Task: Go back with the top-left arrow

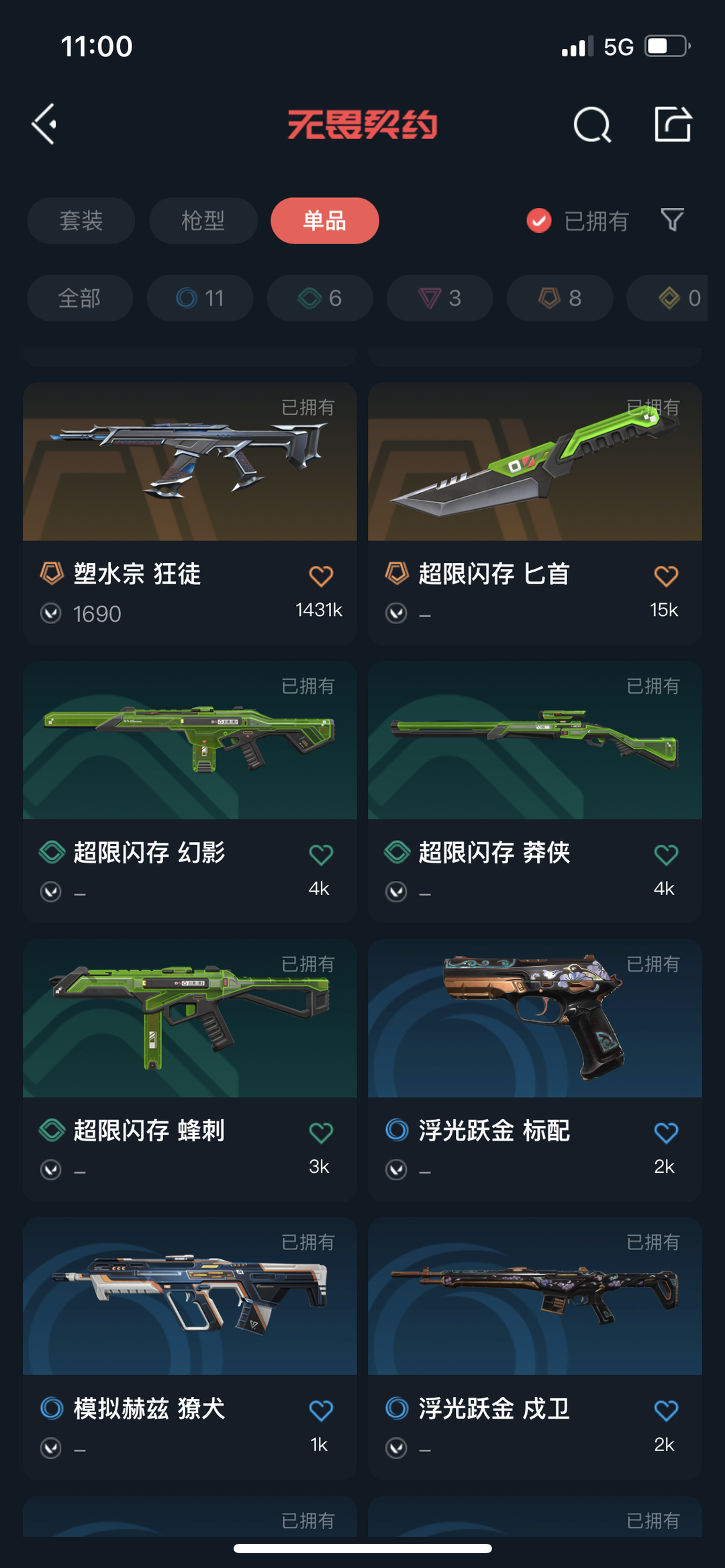Action: tap(44, 124)
